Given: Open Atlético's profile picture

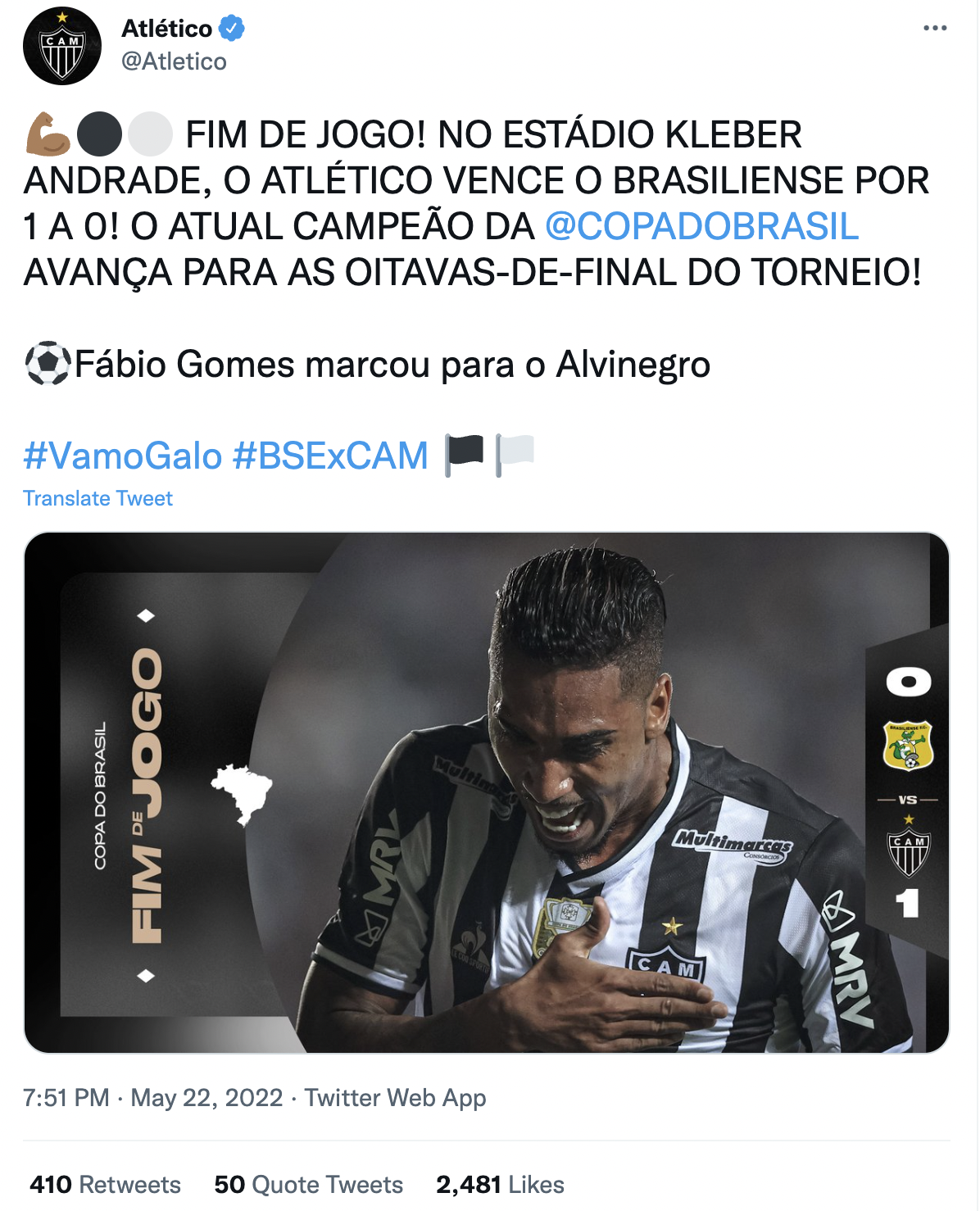Looking at the screenshot, I should click(x=62, y=46).
